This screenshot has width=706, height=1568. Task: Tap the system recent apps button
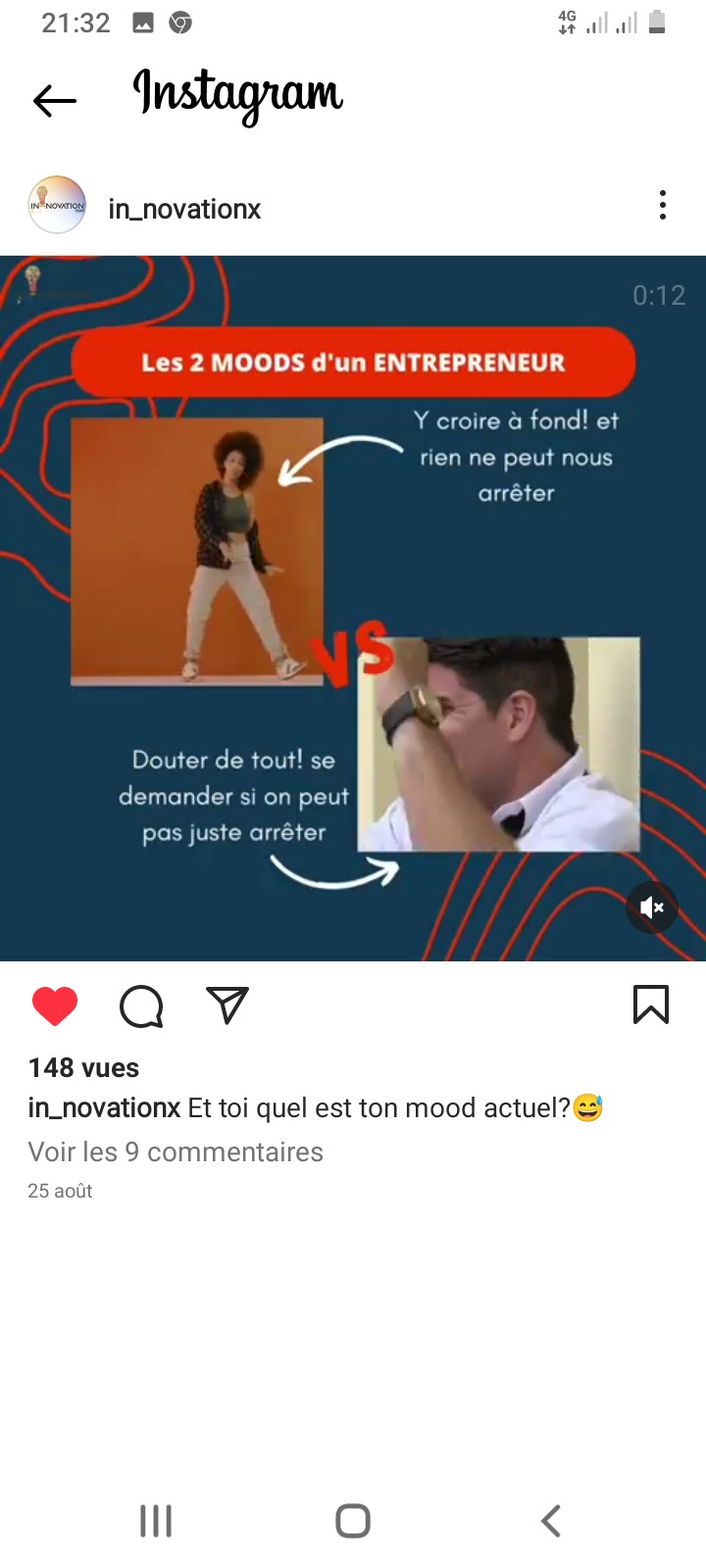pyautogui.click(x=156, y=1521)
